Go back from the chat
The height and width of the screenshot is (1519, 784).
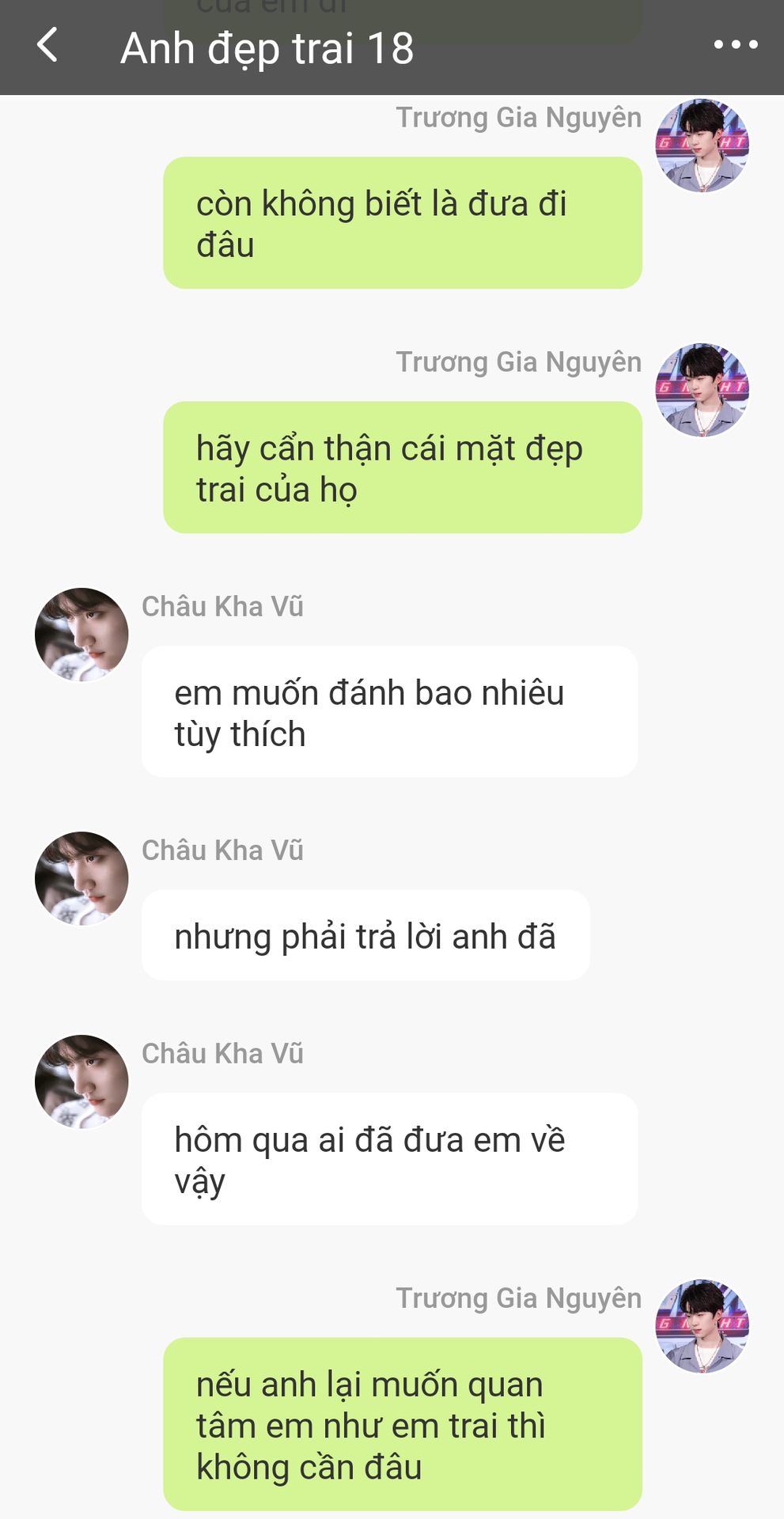47,45
